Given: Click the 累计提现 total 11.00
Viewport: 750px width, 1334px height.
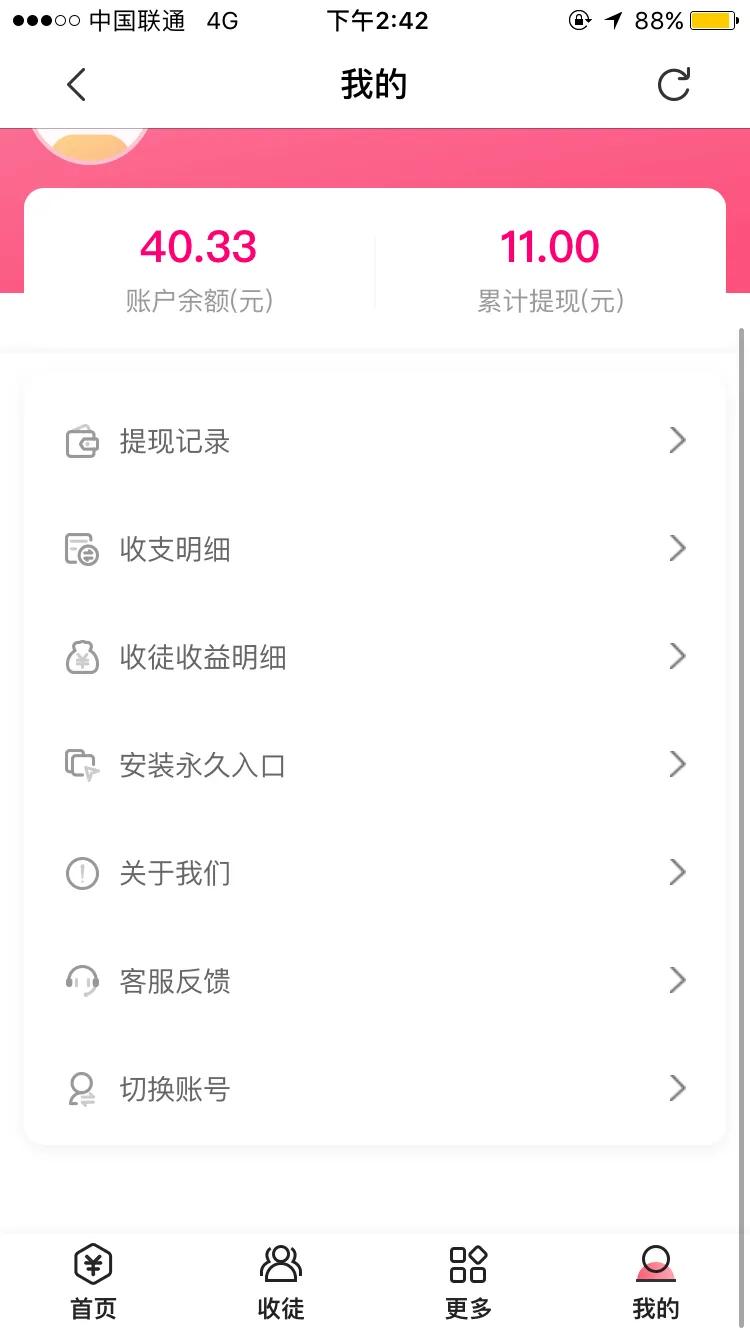Looking at the screenshot, I should point(550,247).
